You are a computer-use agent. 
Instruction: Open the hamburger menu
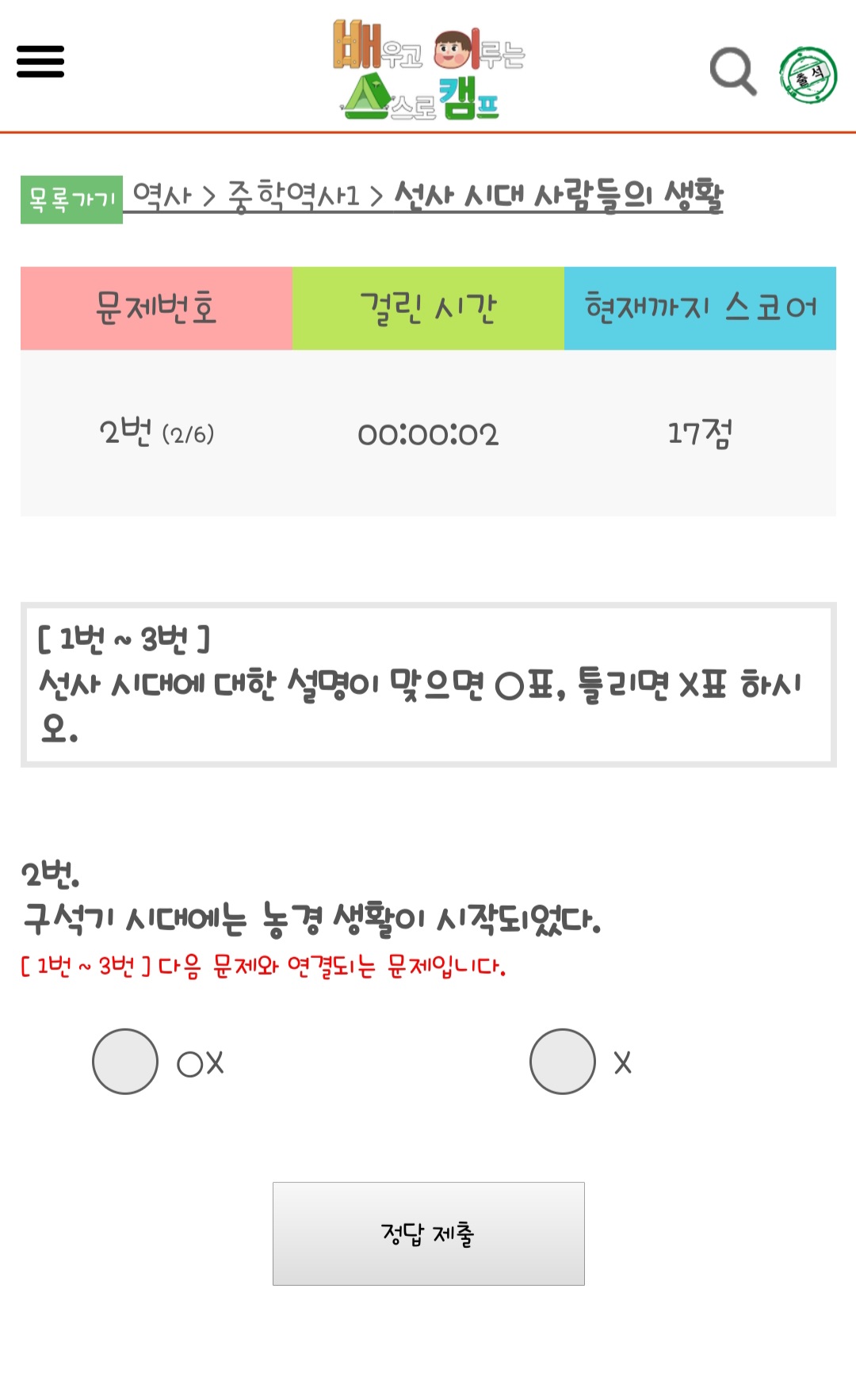pos(40,62)
